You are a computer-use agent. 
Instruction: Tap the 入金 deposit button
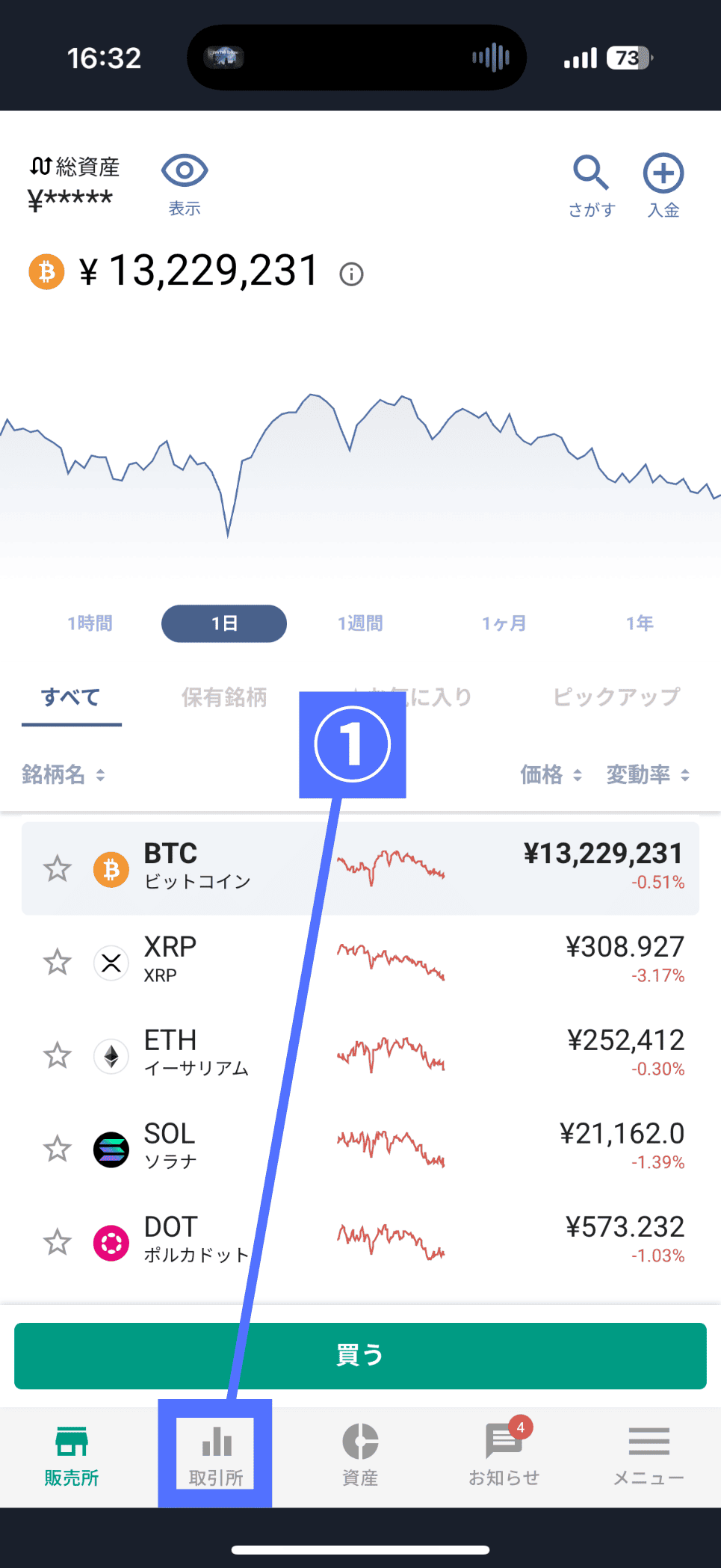(x=663, y=185)
